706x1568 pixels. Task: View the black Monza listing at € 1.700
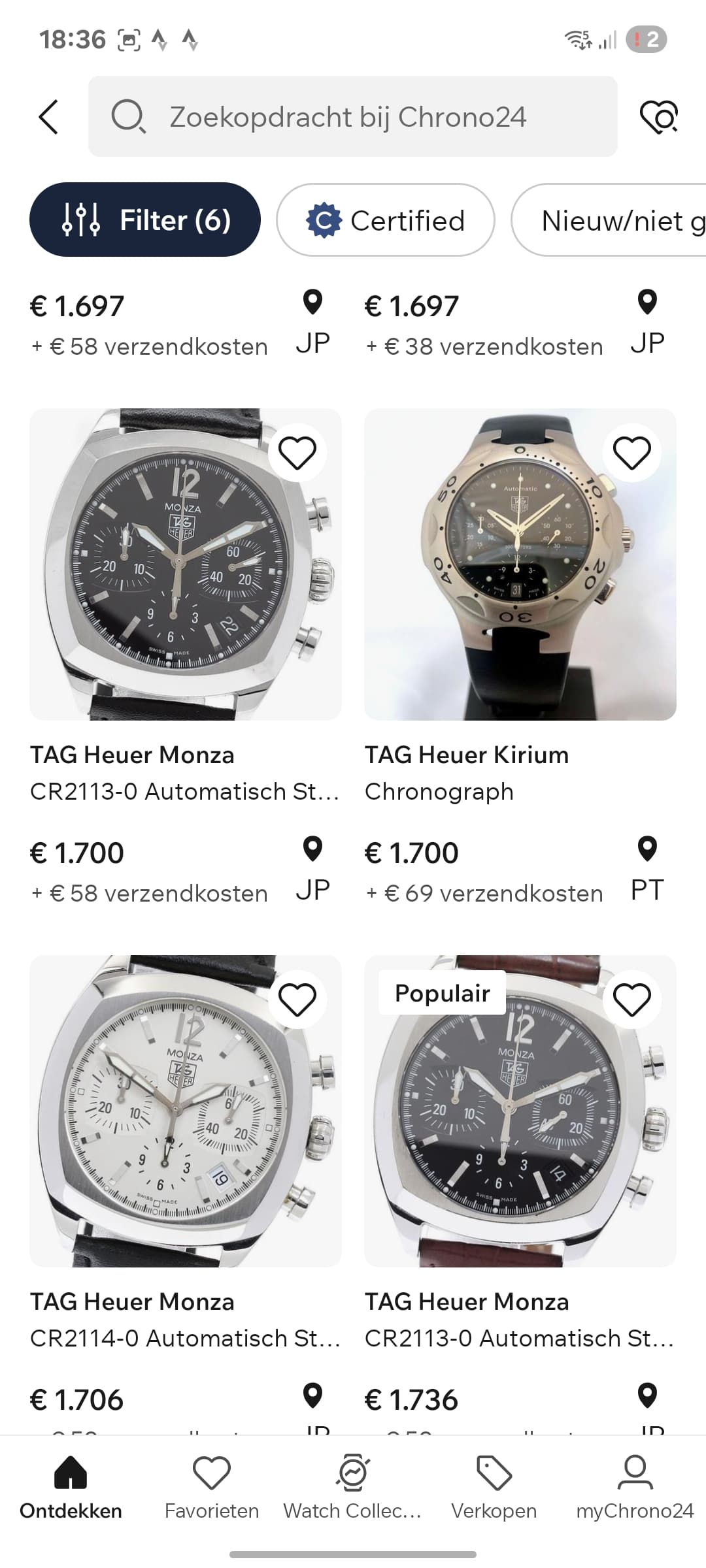point(186,565)
